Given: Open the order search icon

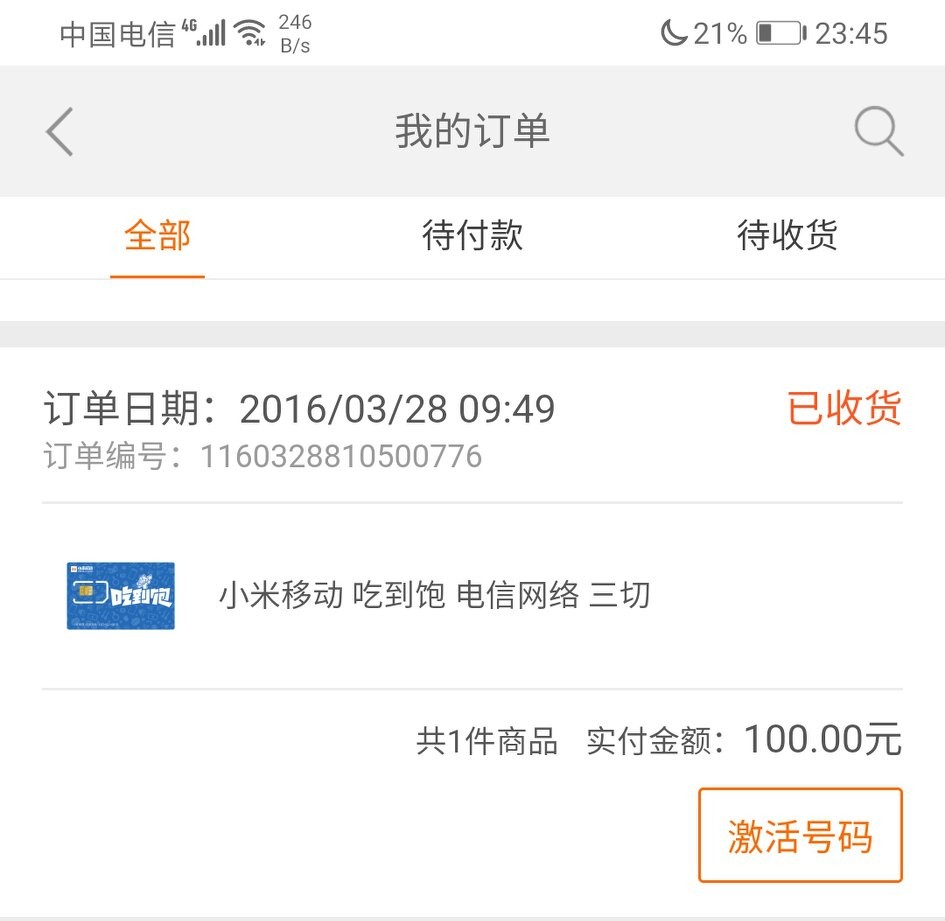Looking at the screenshot, I should click(878, 132).
